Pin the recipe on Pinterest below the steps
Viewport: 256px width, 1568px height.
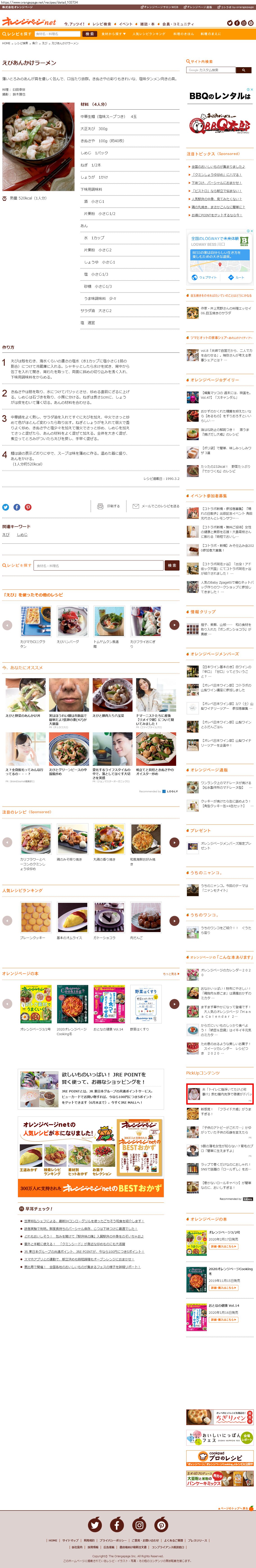28,507
